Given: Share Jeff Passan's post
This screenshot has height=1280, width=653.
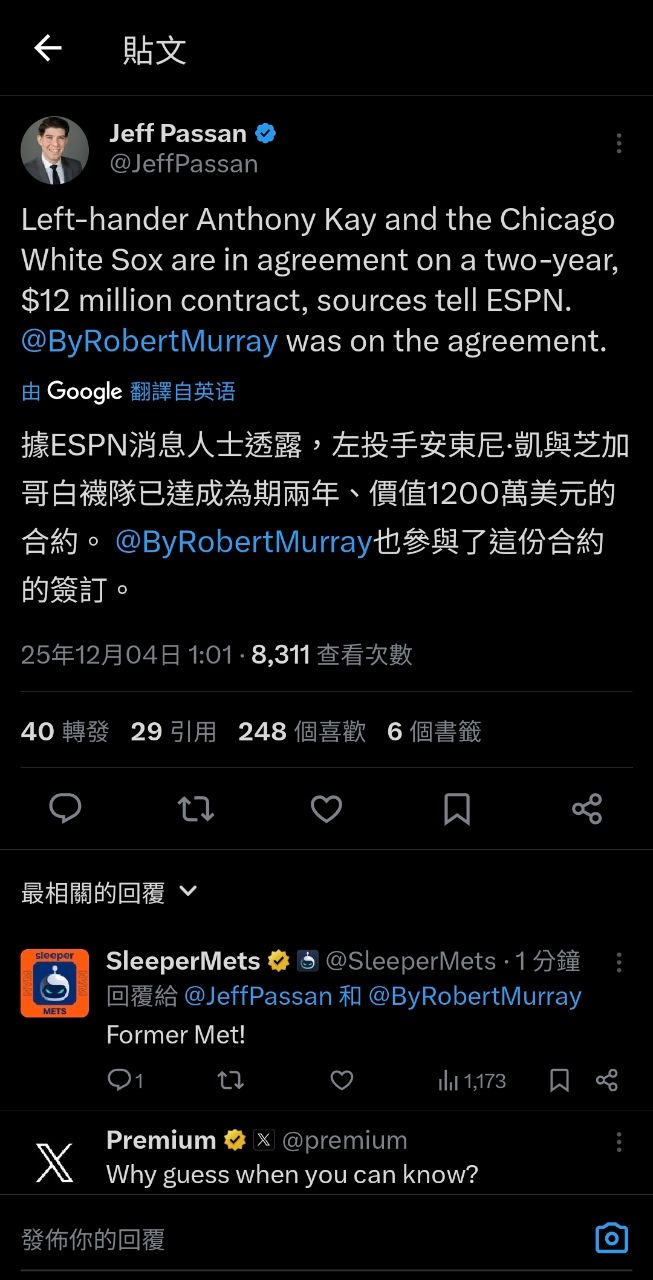Looking at the screenshot, I should [587, 808].
